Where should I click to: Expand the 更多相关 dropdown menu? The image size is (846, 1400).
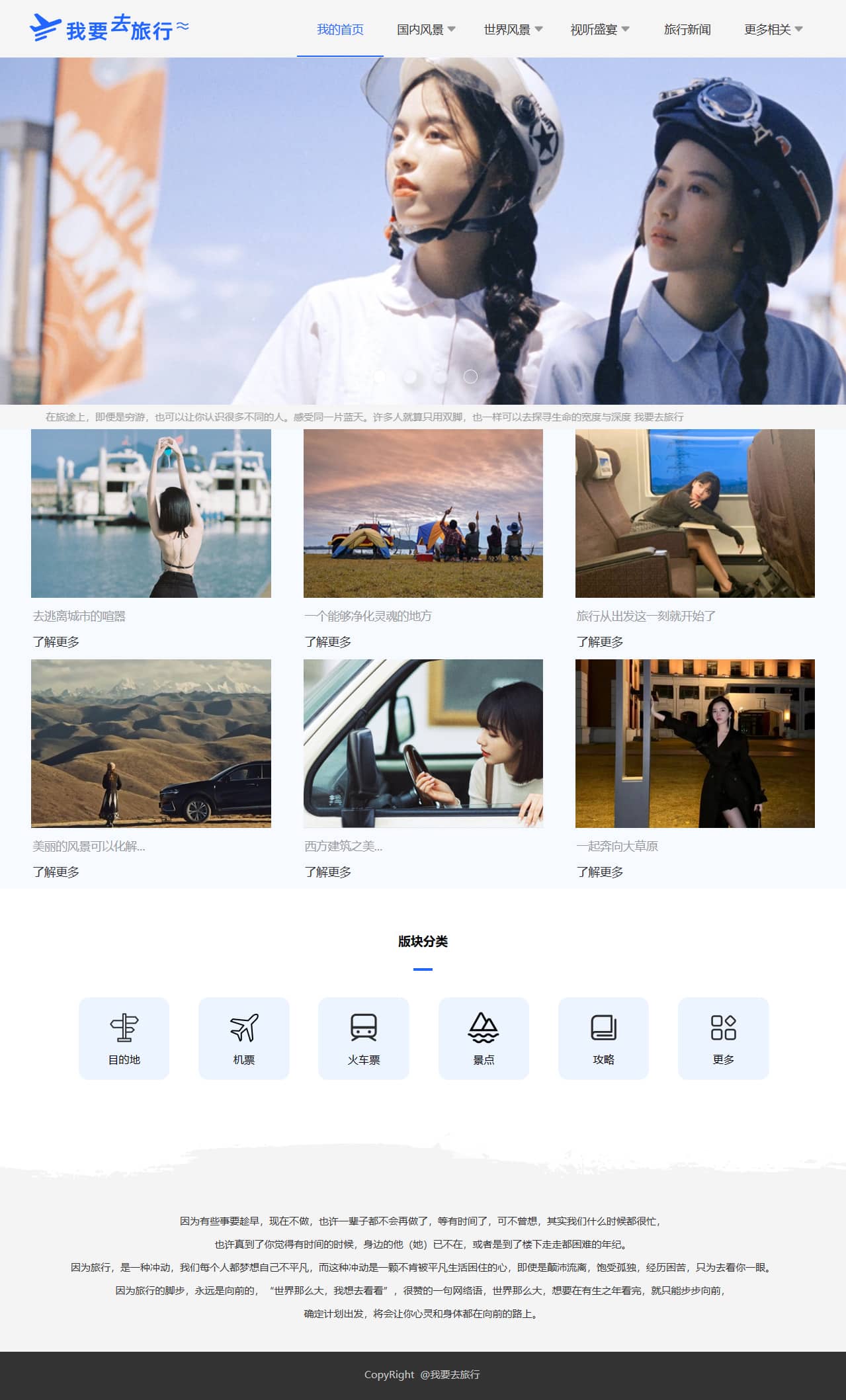pyautogui.click(x=773, y=29)
